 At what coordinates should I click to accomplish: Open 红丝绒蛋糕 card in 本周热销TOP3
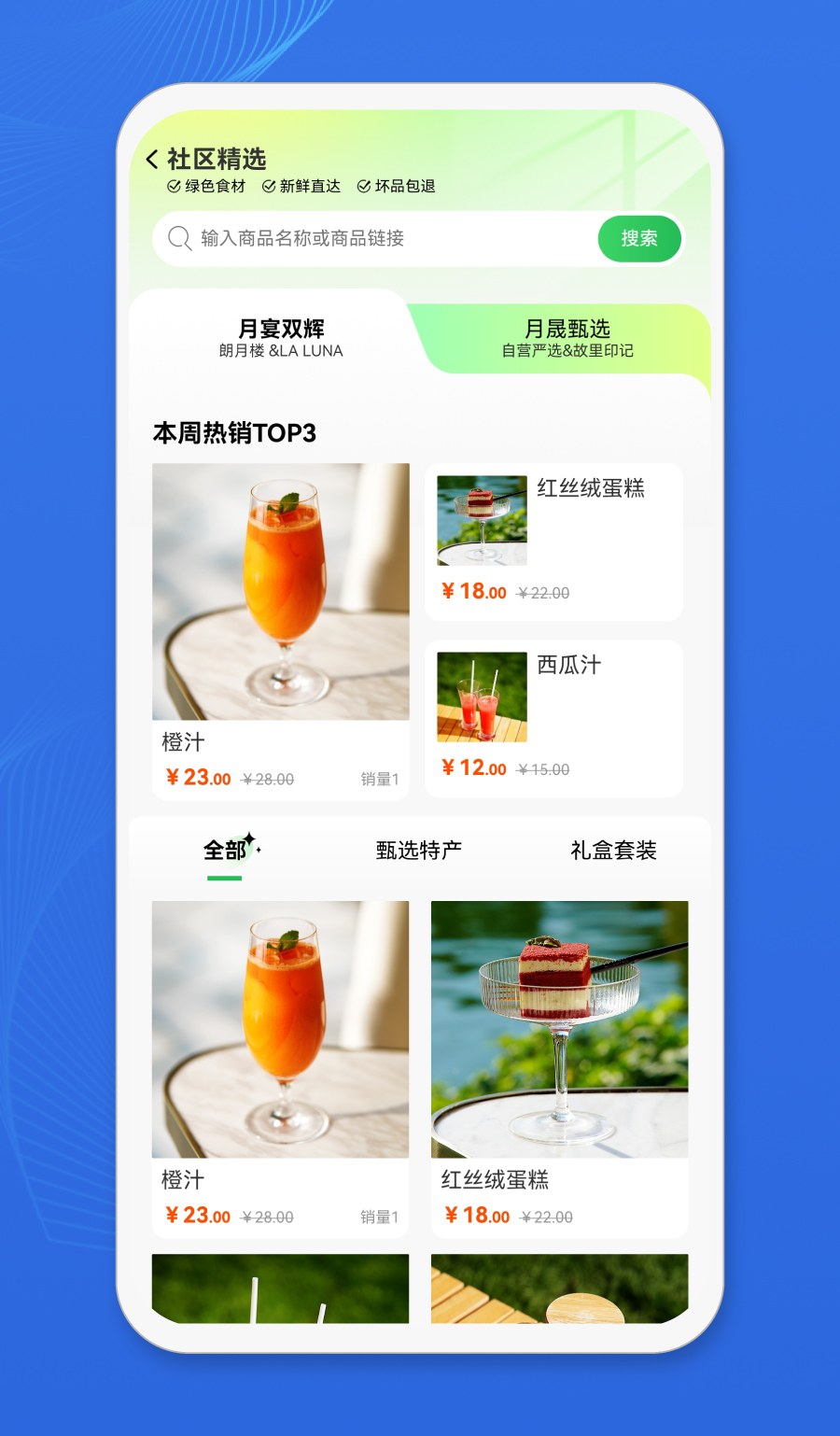point(553,542)
